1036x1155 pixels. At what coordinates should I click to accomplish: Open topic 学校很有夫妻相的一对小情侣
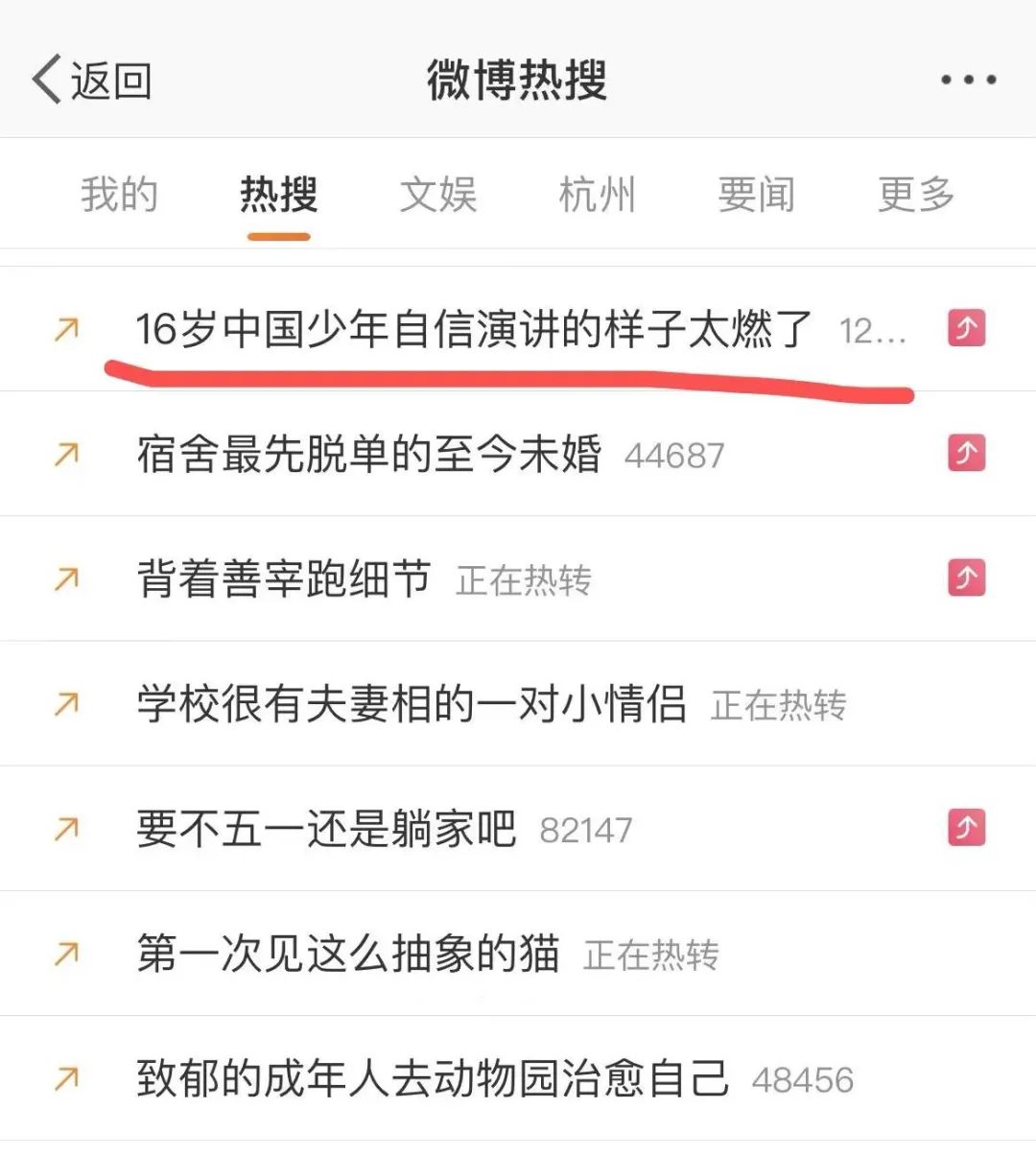[x=412, y=704]
